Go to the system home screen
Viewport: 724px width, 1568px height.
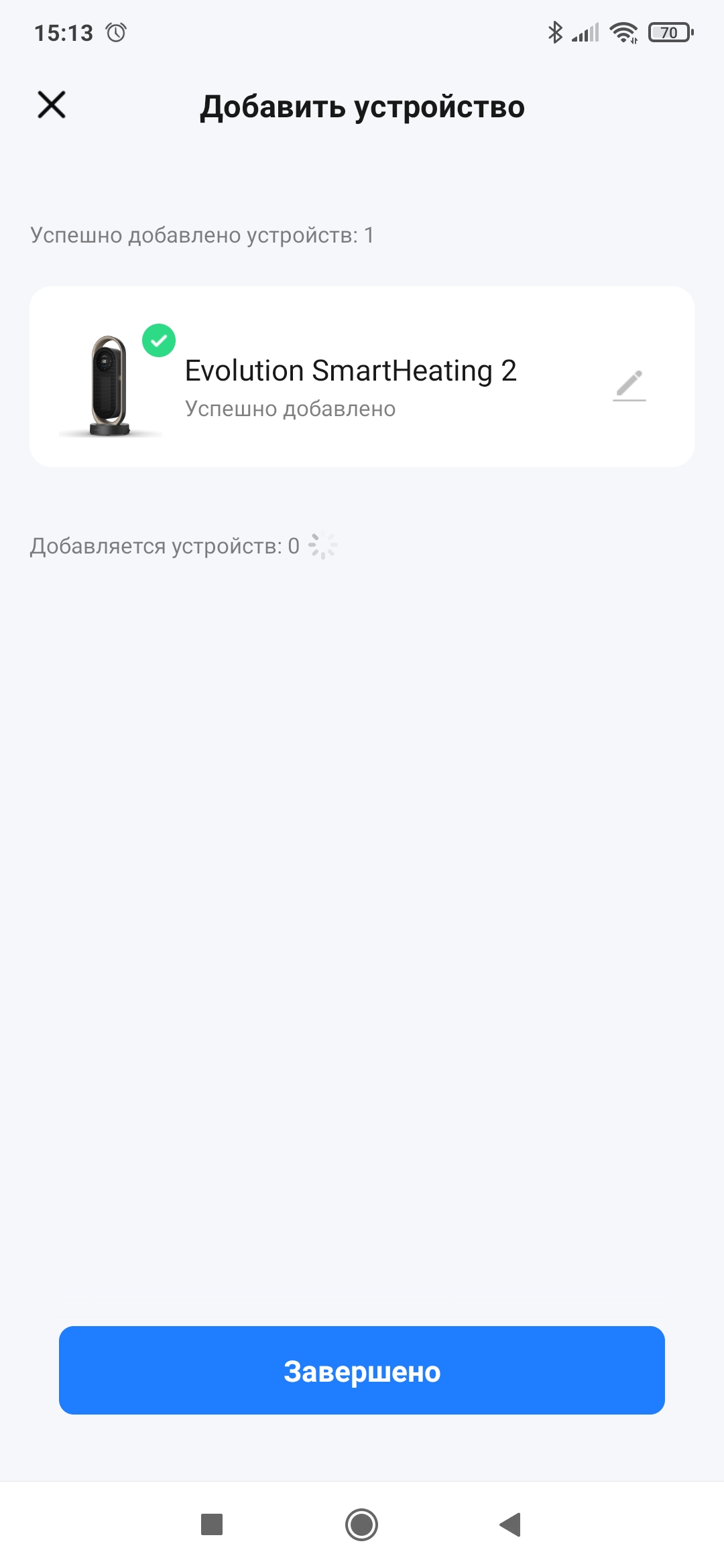tap(362, 1524)
